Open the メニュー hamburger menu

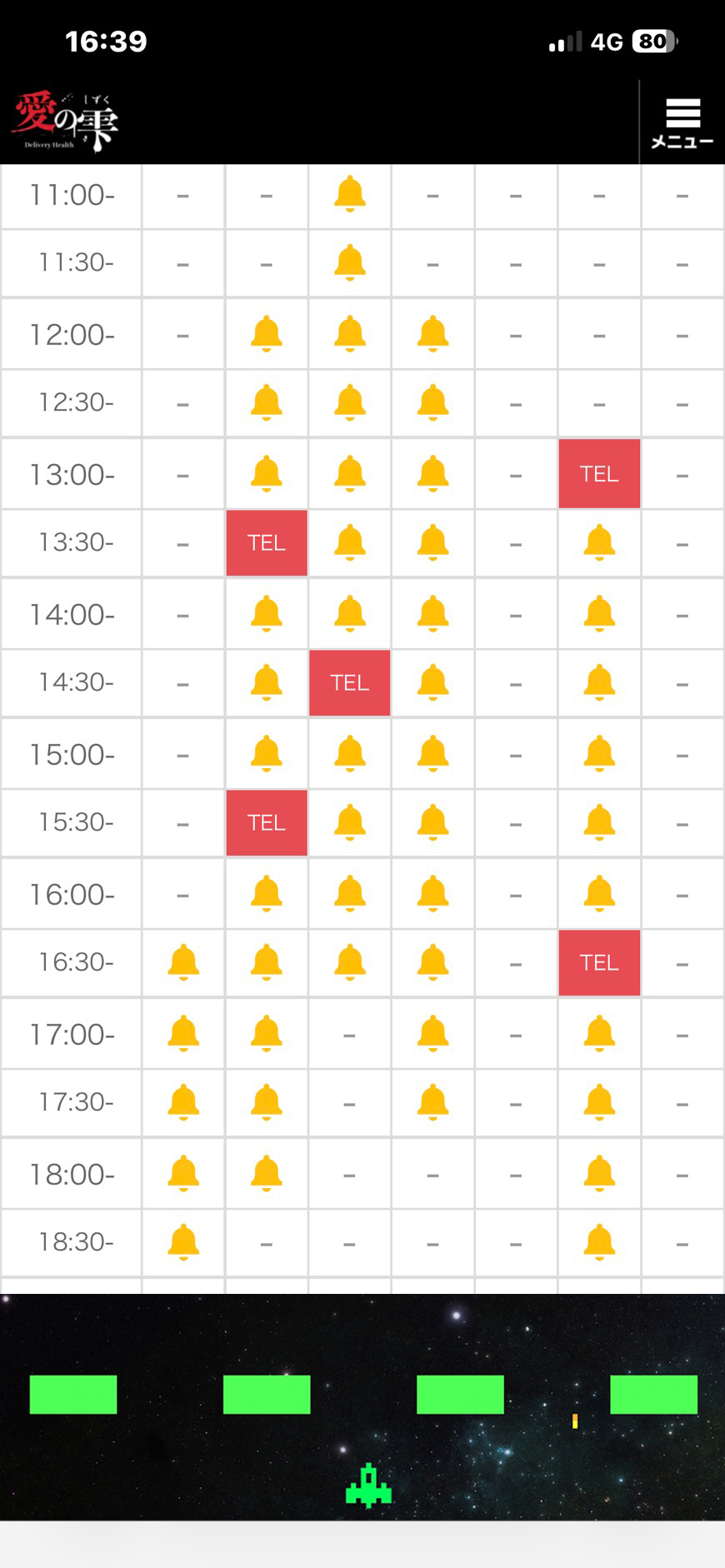click(682, 123)
